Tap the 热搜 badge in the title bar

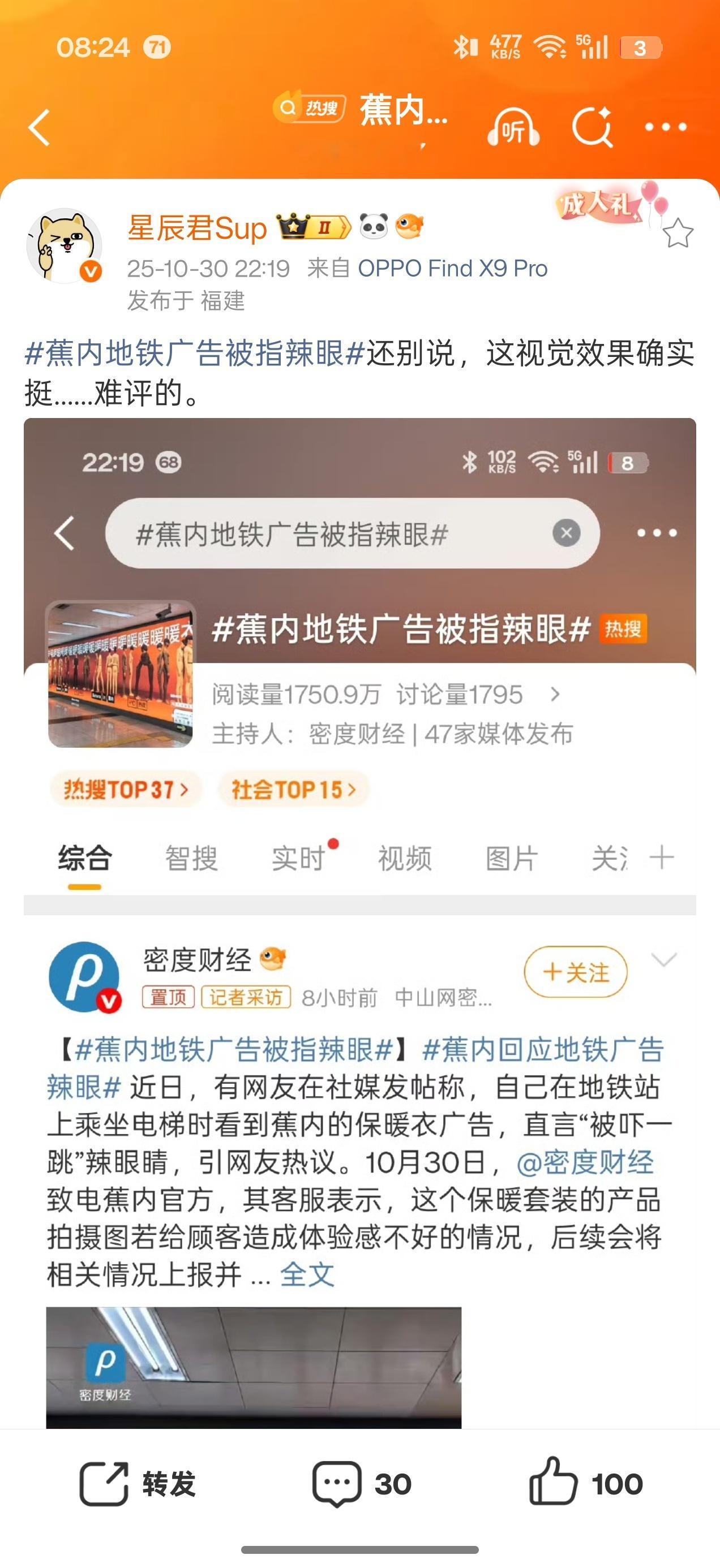(311, 109)
